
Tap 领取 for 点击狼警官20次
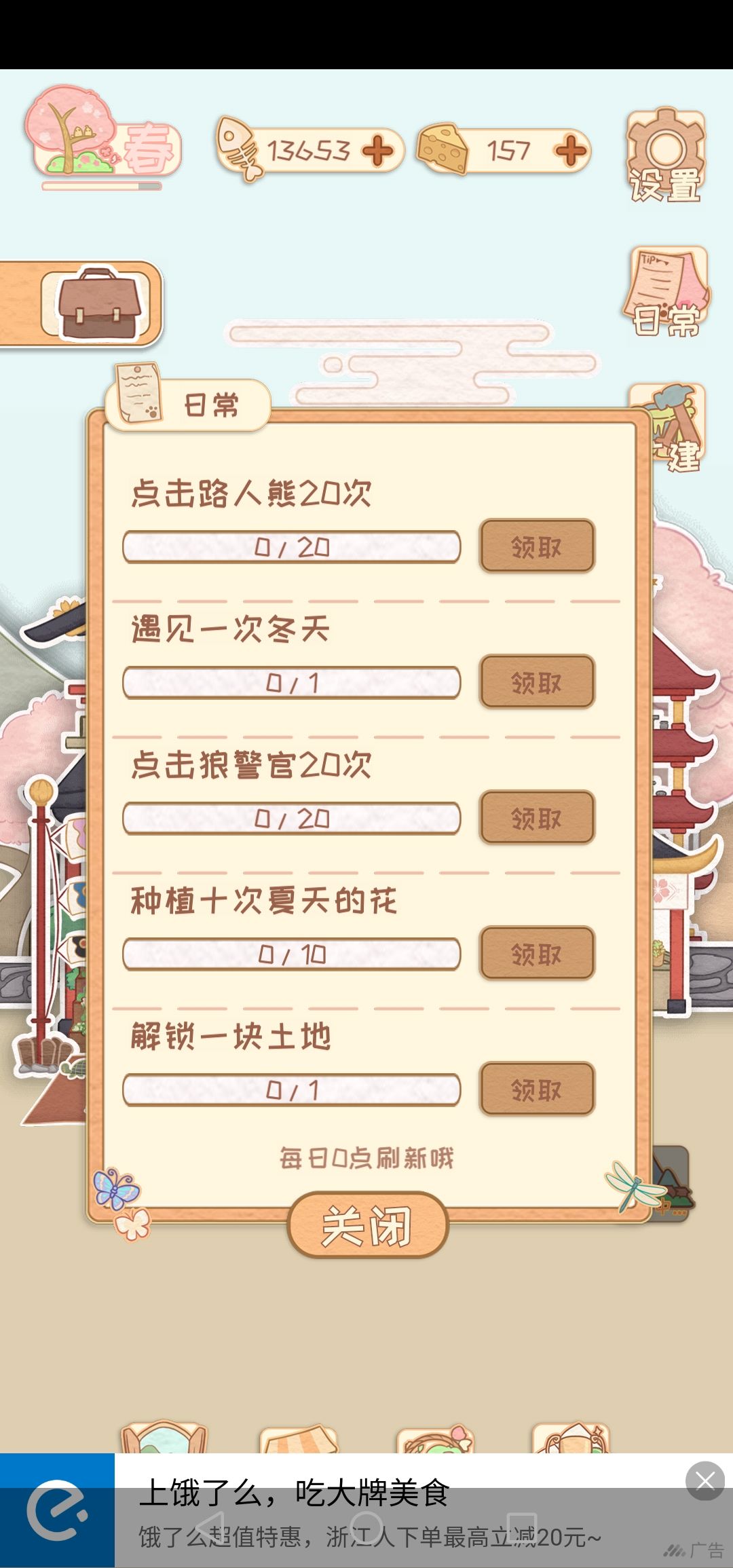pyautogui.click(x=537, y=818)
